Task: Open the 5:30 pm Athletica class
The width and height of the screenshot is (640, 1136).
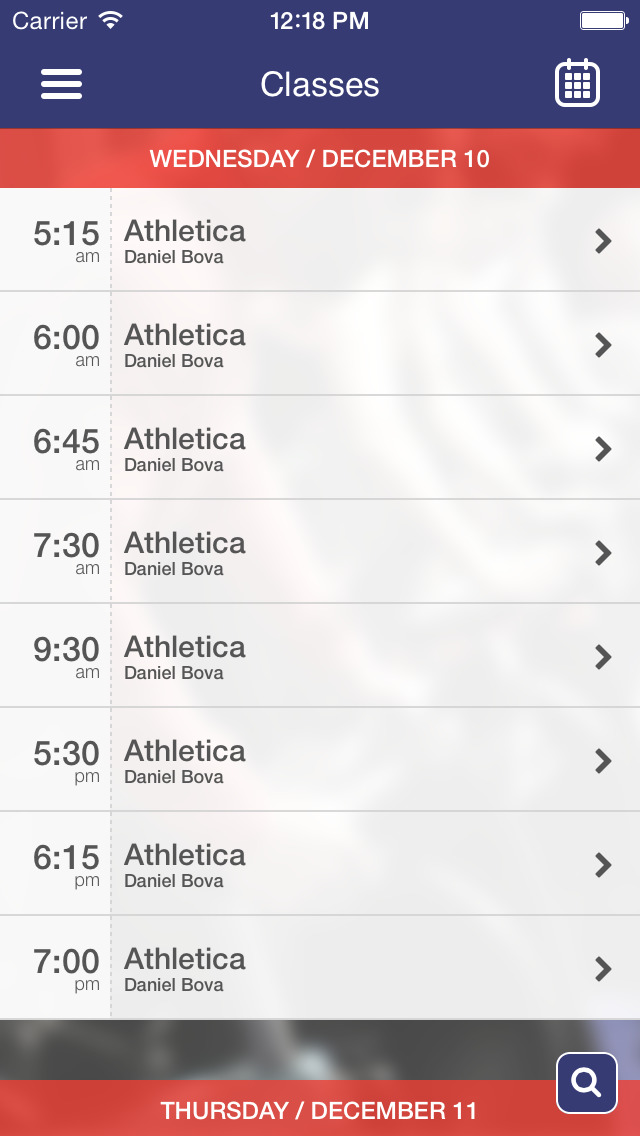Action: (320, 760)
